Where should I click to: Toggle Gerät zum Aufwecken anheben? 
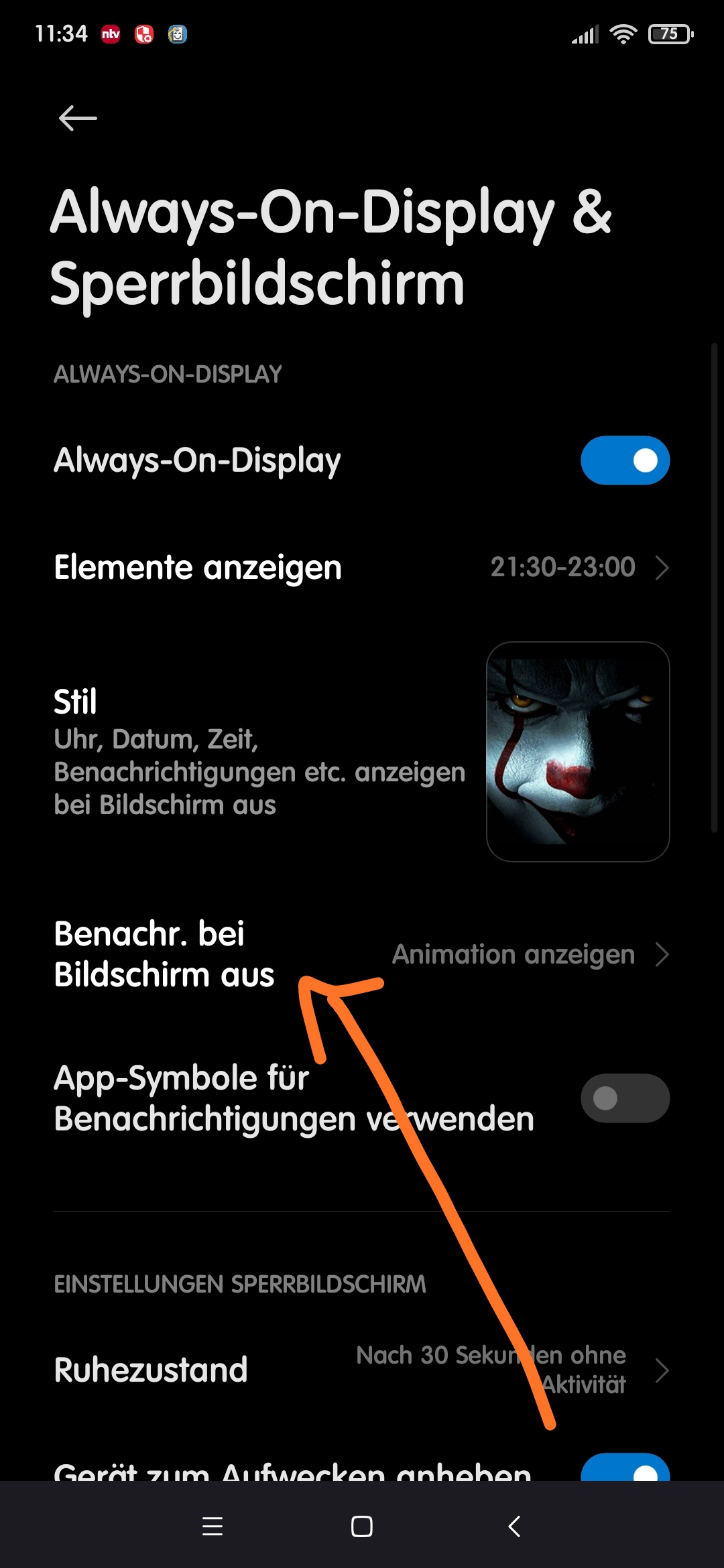(x=625, y=1467)
